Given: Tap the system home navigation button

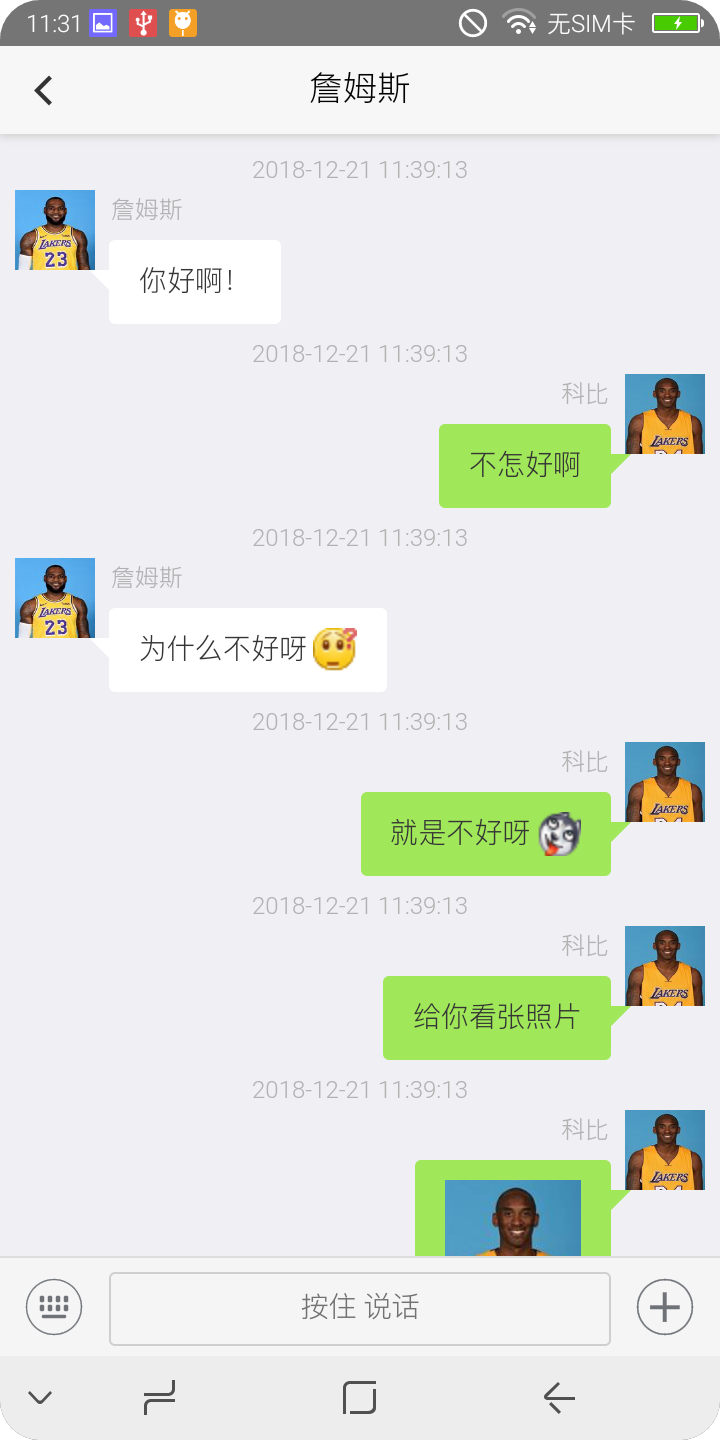Looking at the screenshot, I should pyautogui.click(x=360, y=1397).
